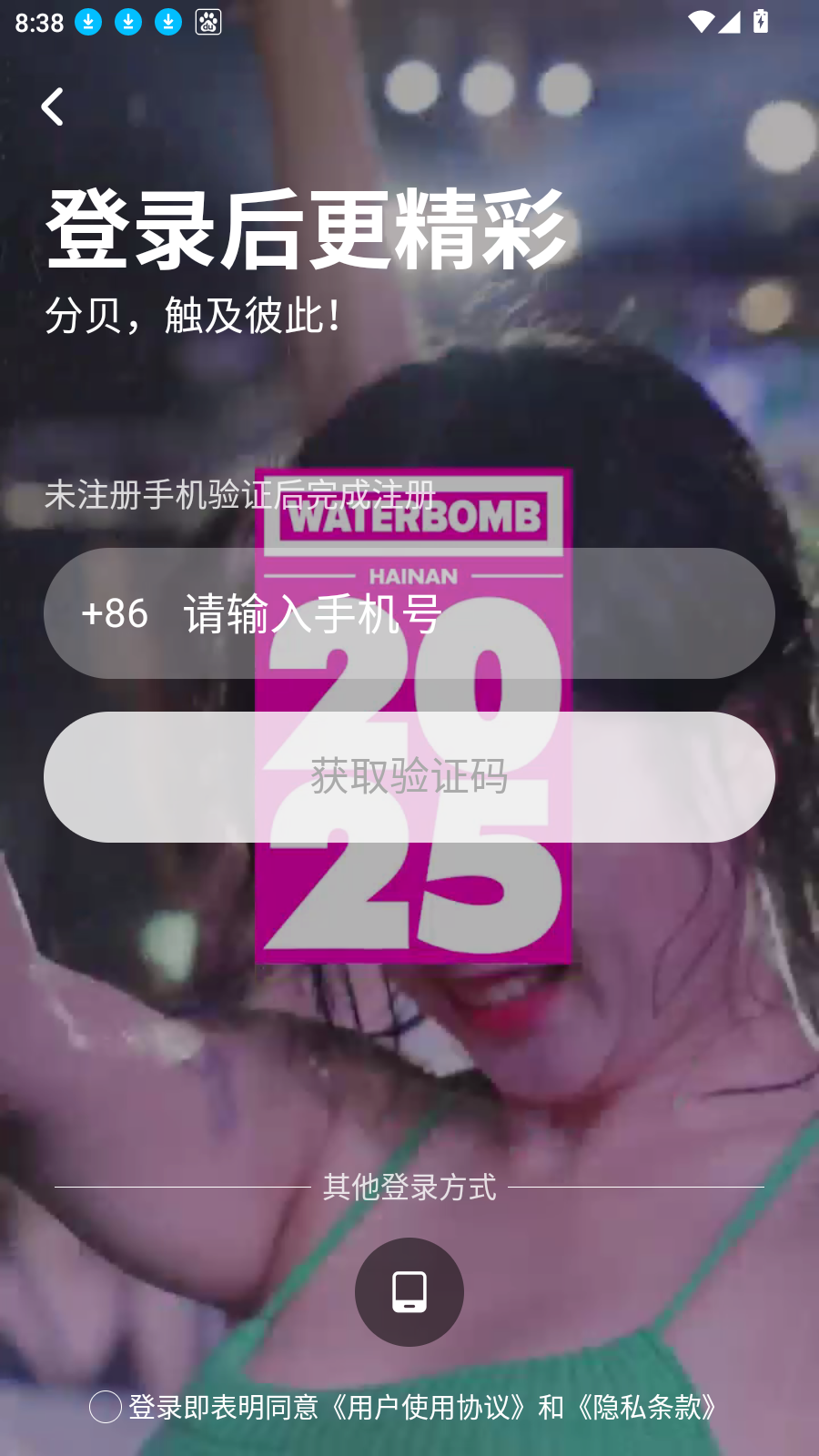Viewport: 819px width, 1456px height.
Task: Check the agreement consent circle
Action: point(106,1407)
